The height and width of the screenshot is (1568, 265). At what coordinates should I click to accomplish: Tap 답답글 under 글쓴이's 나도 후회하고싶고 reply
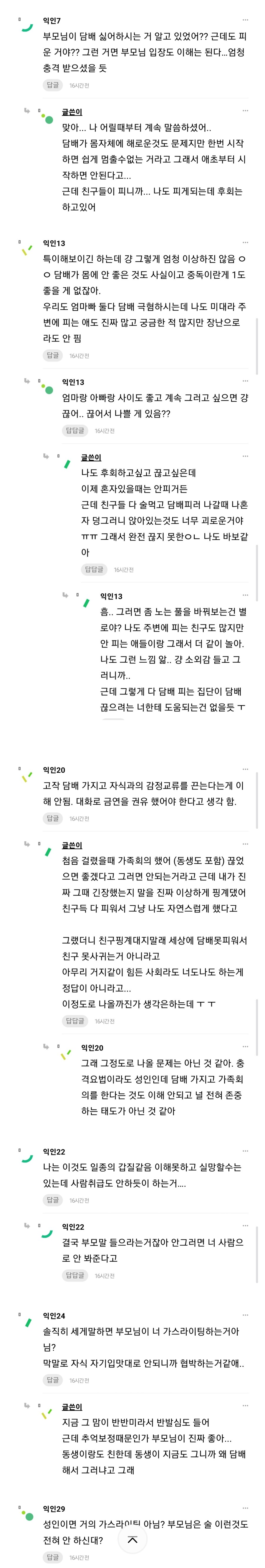[x=94, y=569]
